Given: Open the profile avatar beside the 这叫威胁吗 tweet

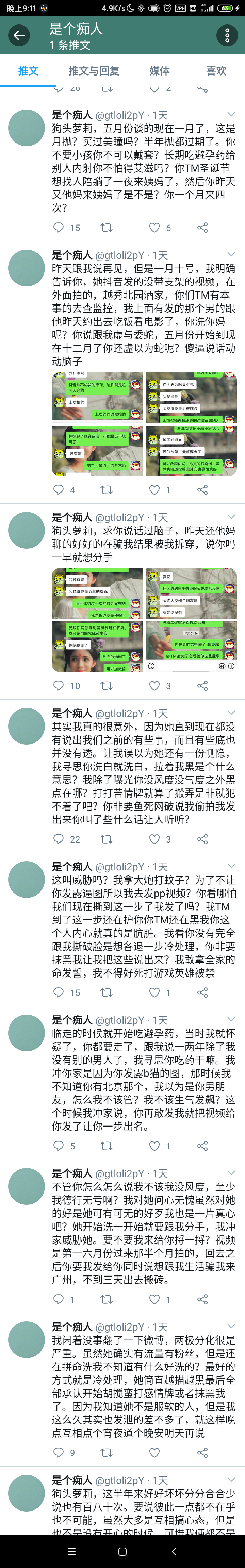Looking at the screenshot, I should click(26, 880).
